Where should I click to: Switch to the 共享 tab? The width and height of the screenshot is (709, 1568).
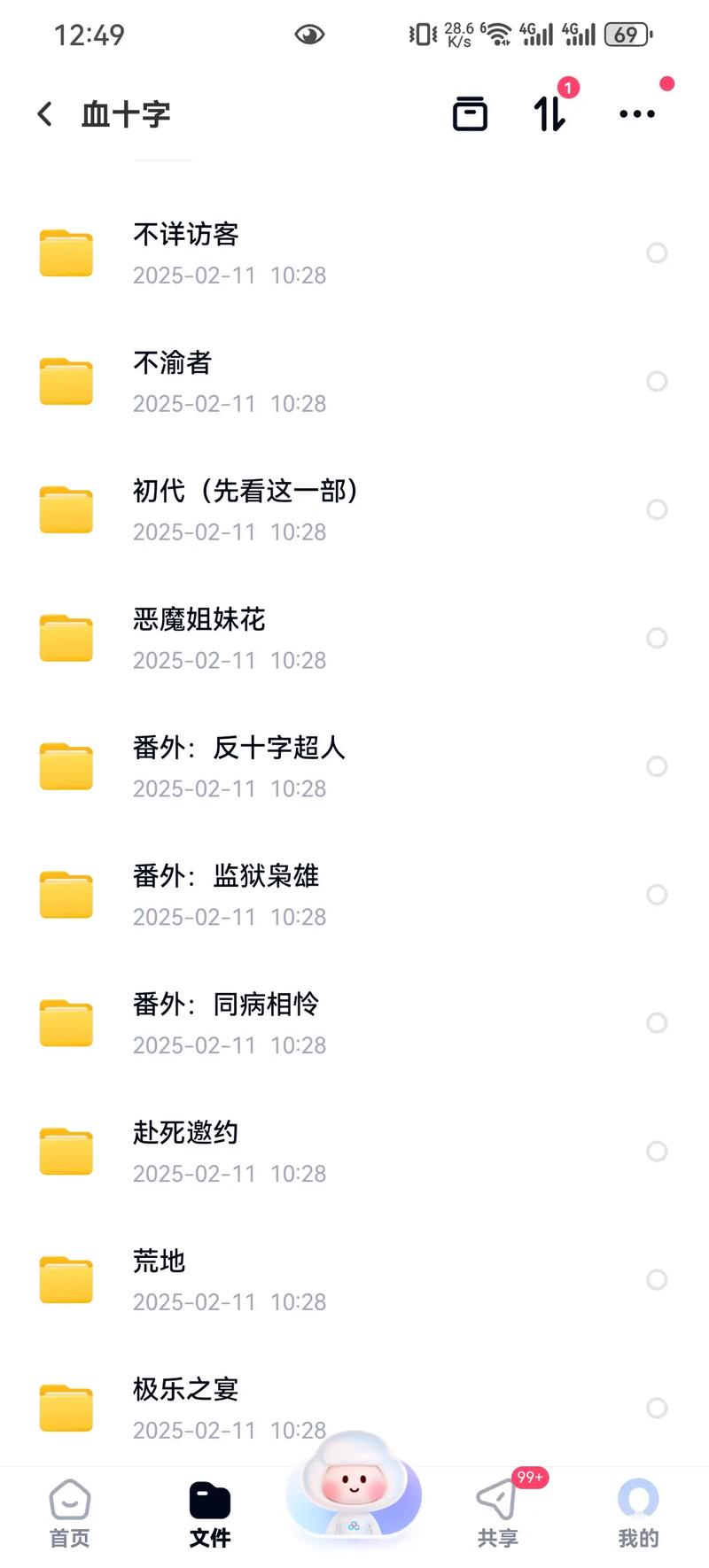497,1514
